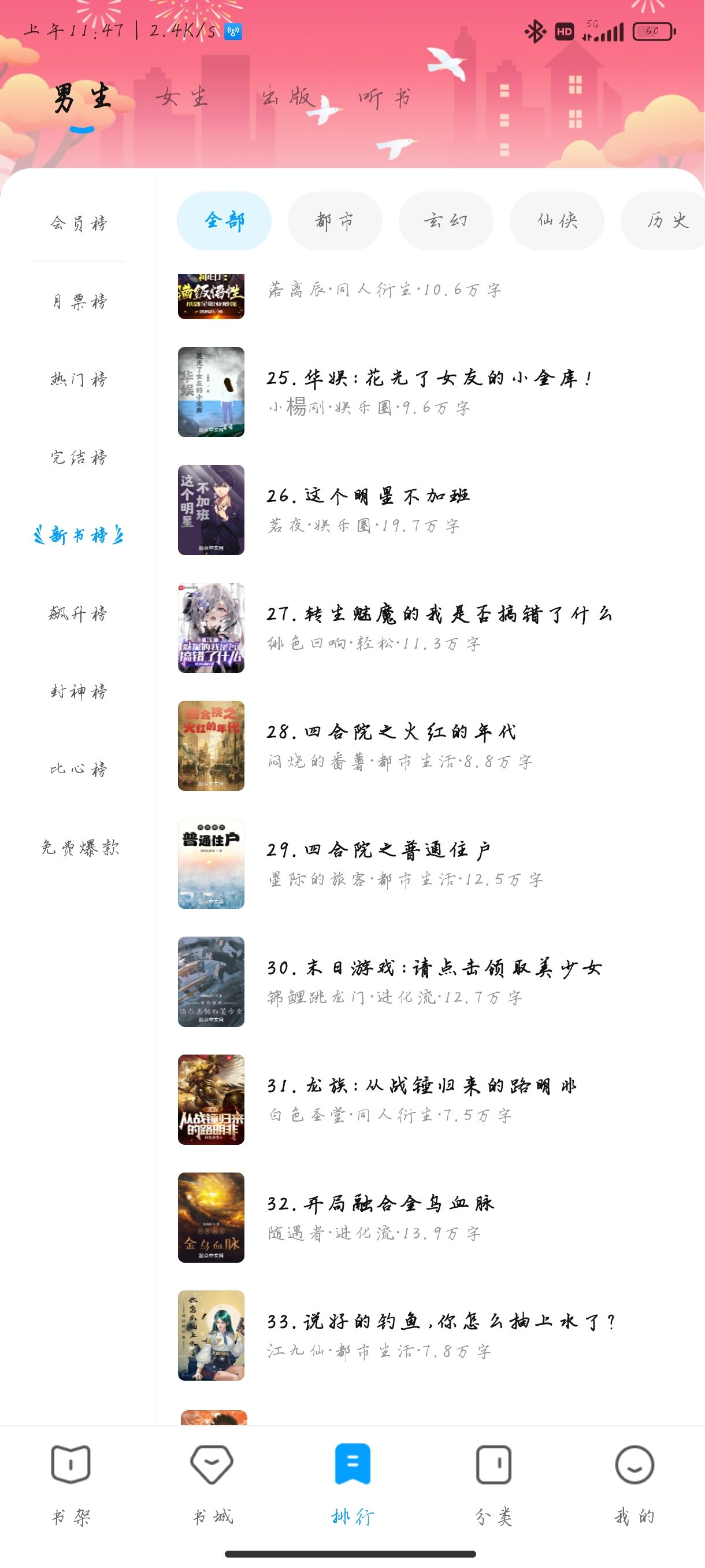Open 免费爆款 in the sidebar
Screen dimensions: 705x1568
pos(80,847)
